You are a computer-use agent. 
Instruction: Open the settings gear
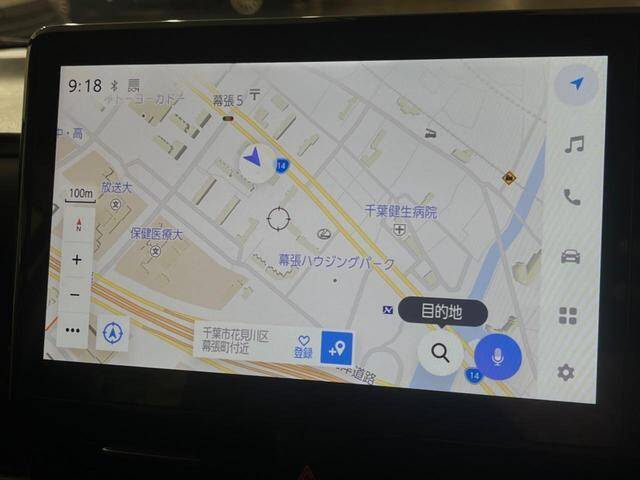(566, 373)
